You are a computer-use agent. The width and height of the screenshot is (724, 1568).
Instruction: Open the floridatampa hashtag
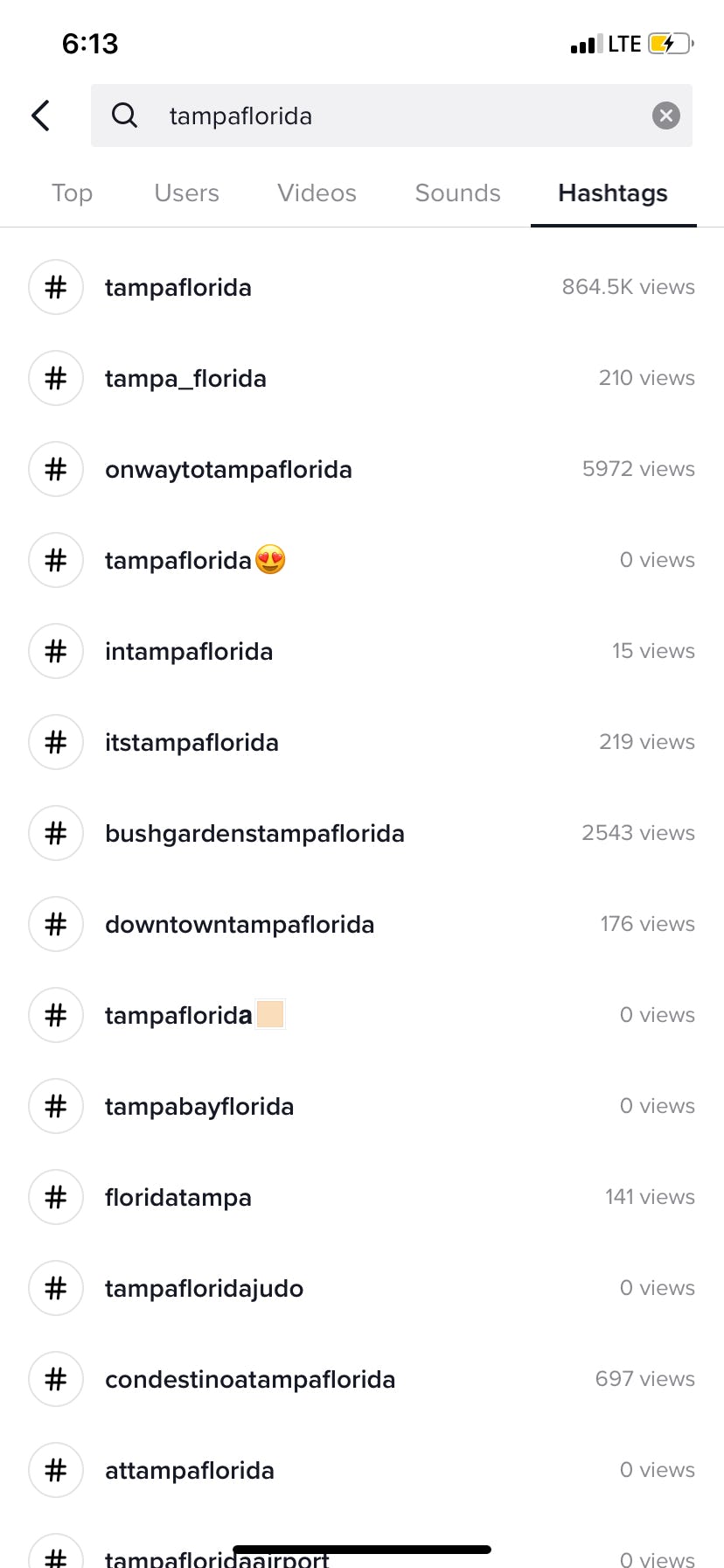pyautogui.click(x=178, y=1198)
